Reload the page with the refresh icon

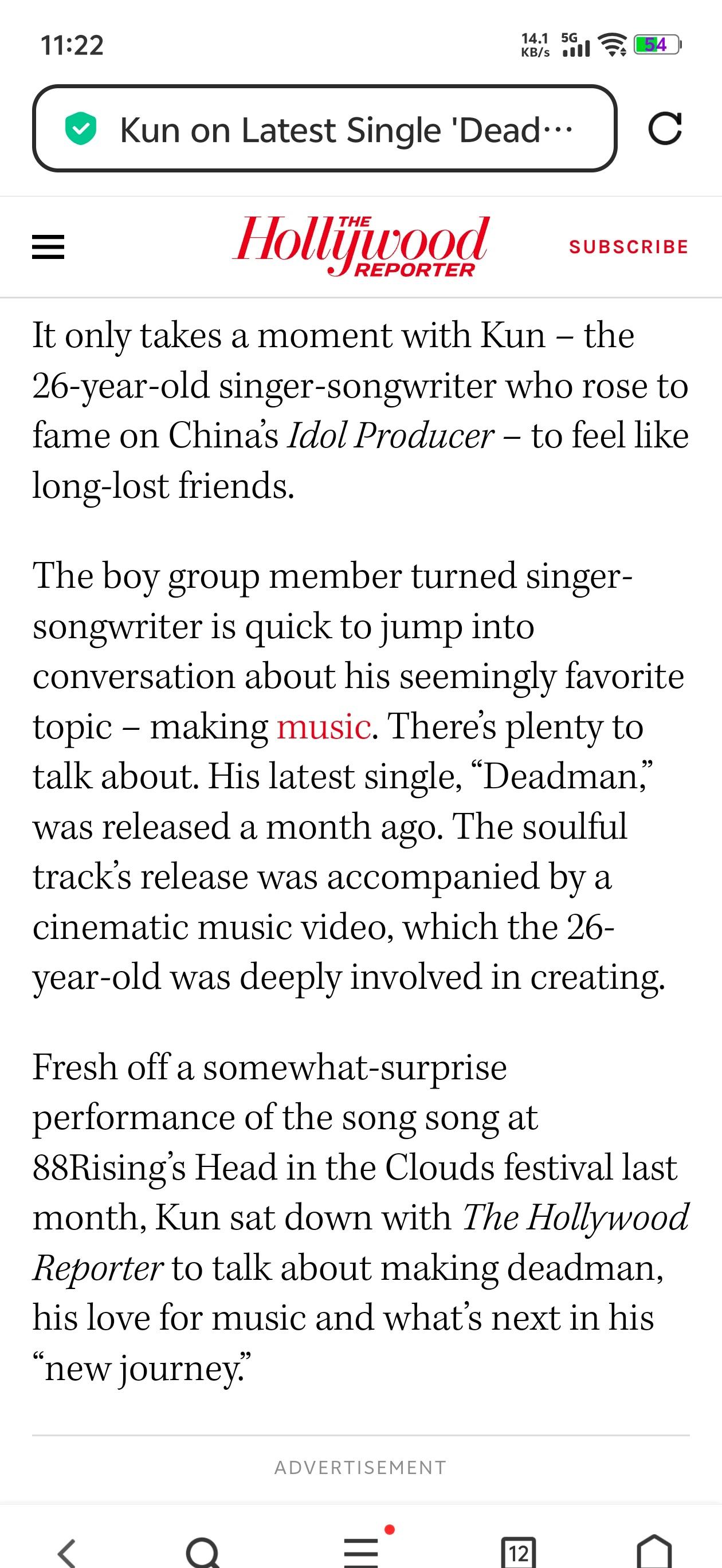tap(665, 128)
